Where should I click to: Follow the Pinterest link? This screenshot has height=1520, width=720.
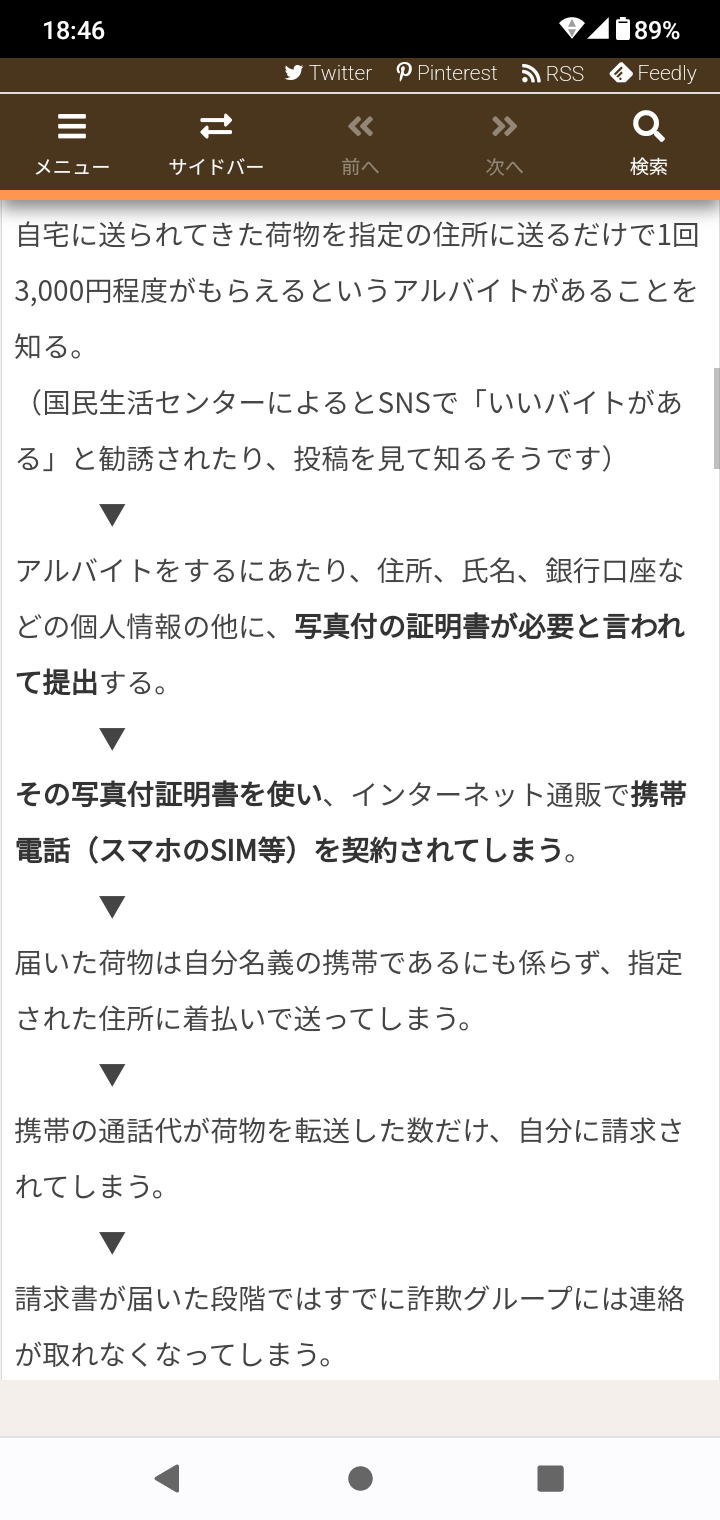tap(446, 73)
